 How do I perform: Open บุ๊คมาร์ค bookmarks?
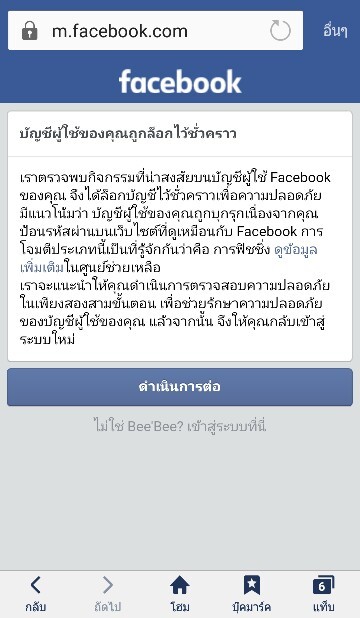tap(252, 594)
